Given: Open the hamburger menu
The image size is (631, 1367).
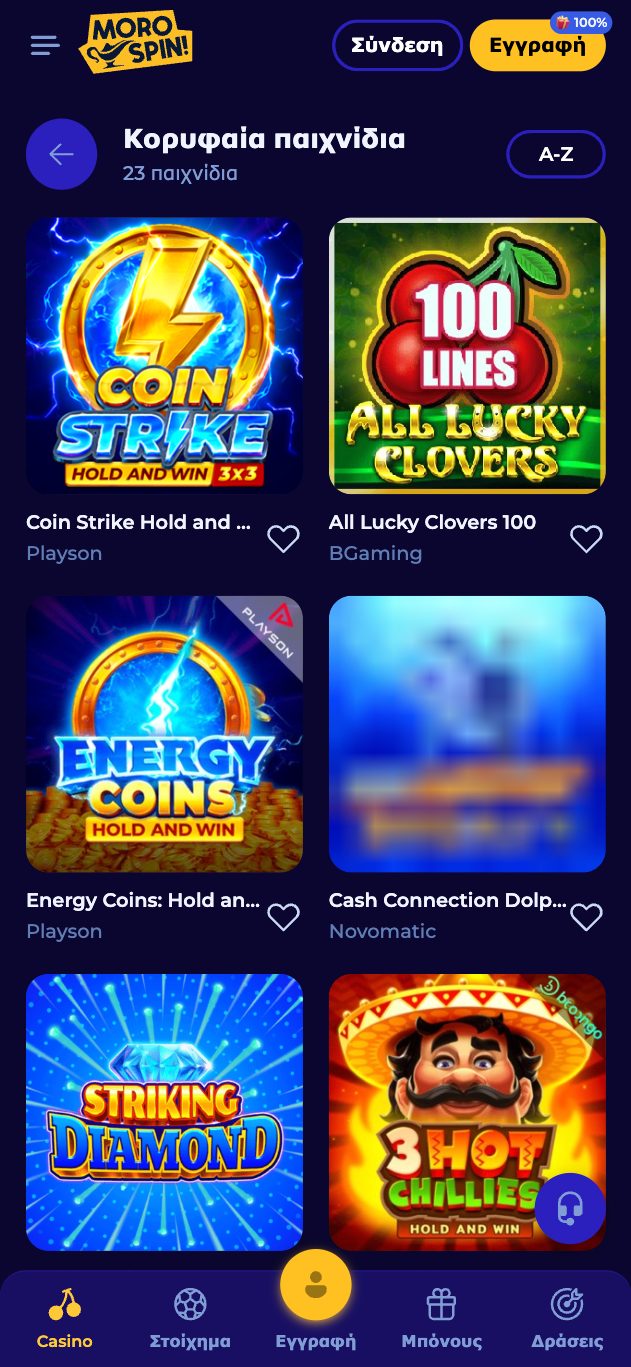Looking at the screenshot, I should click(45, 45).
